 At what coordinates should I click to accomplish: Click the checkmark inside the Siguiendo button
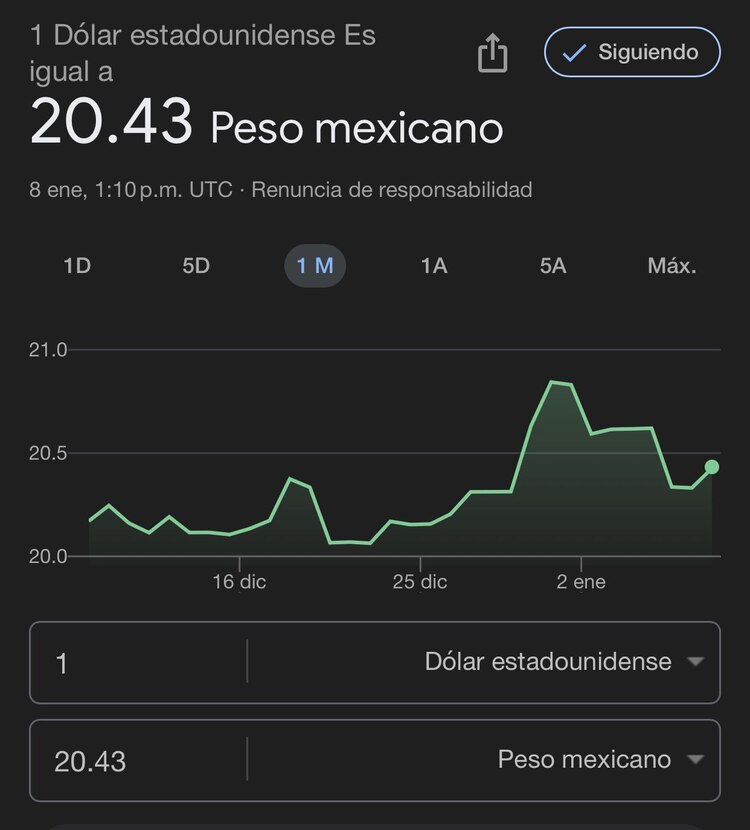(x=572, y=52)
